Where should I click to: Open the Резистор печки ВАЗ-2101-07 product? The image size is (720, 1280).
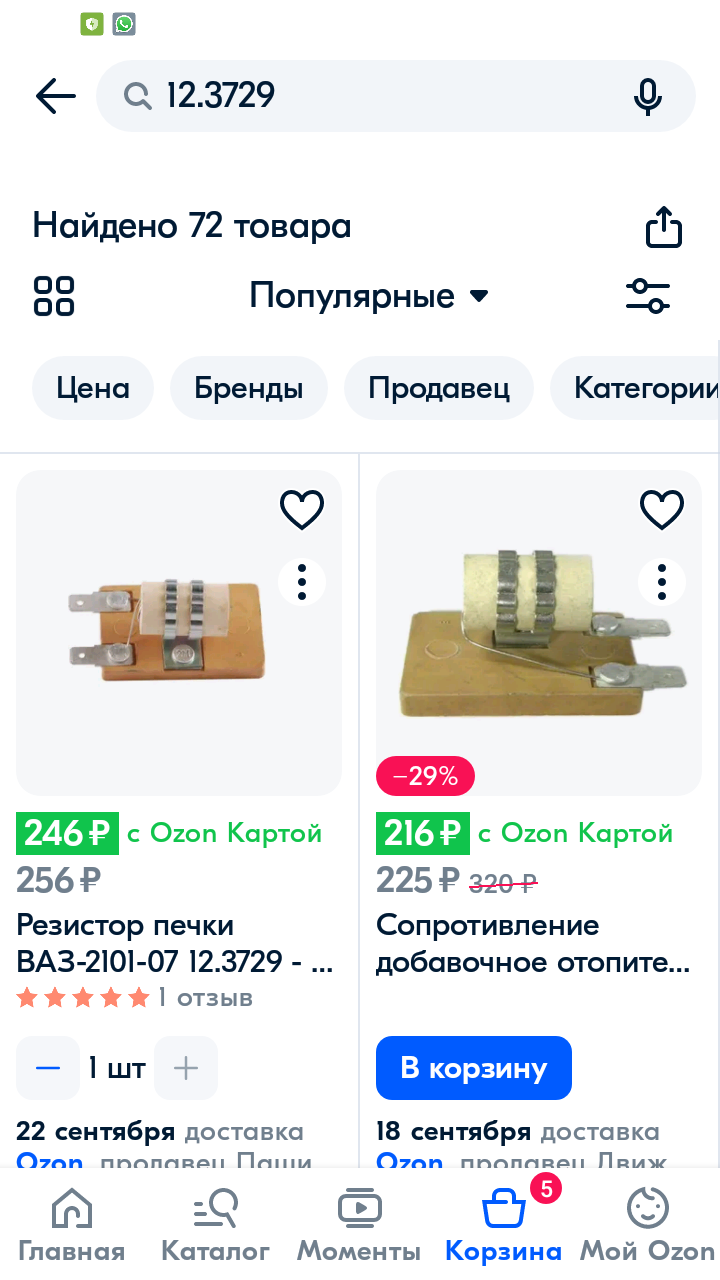[175, 944]
